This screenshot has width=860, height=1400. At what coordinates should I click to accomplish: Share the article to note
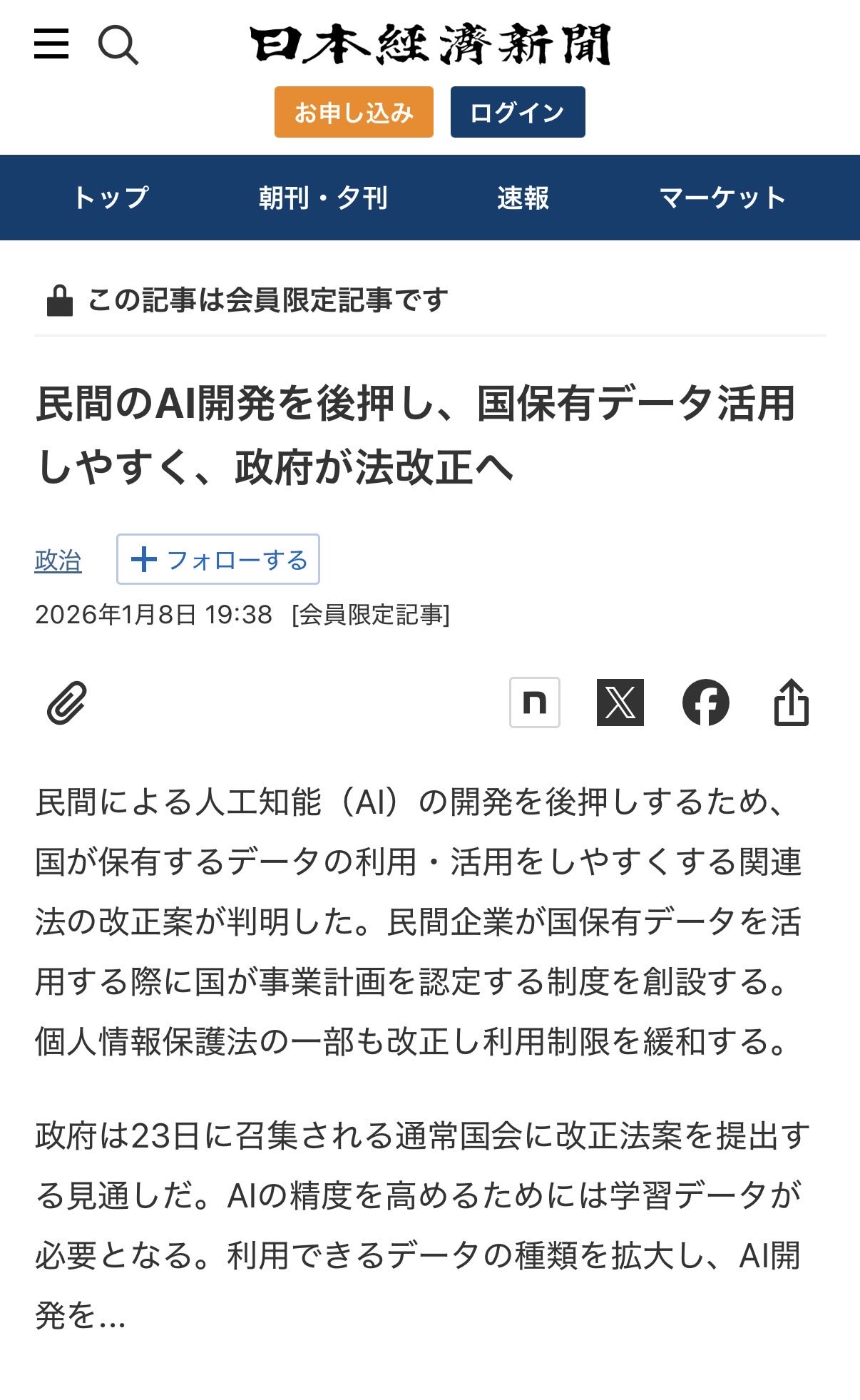(x=535, y=702)
